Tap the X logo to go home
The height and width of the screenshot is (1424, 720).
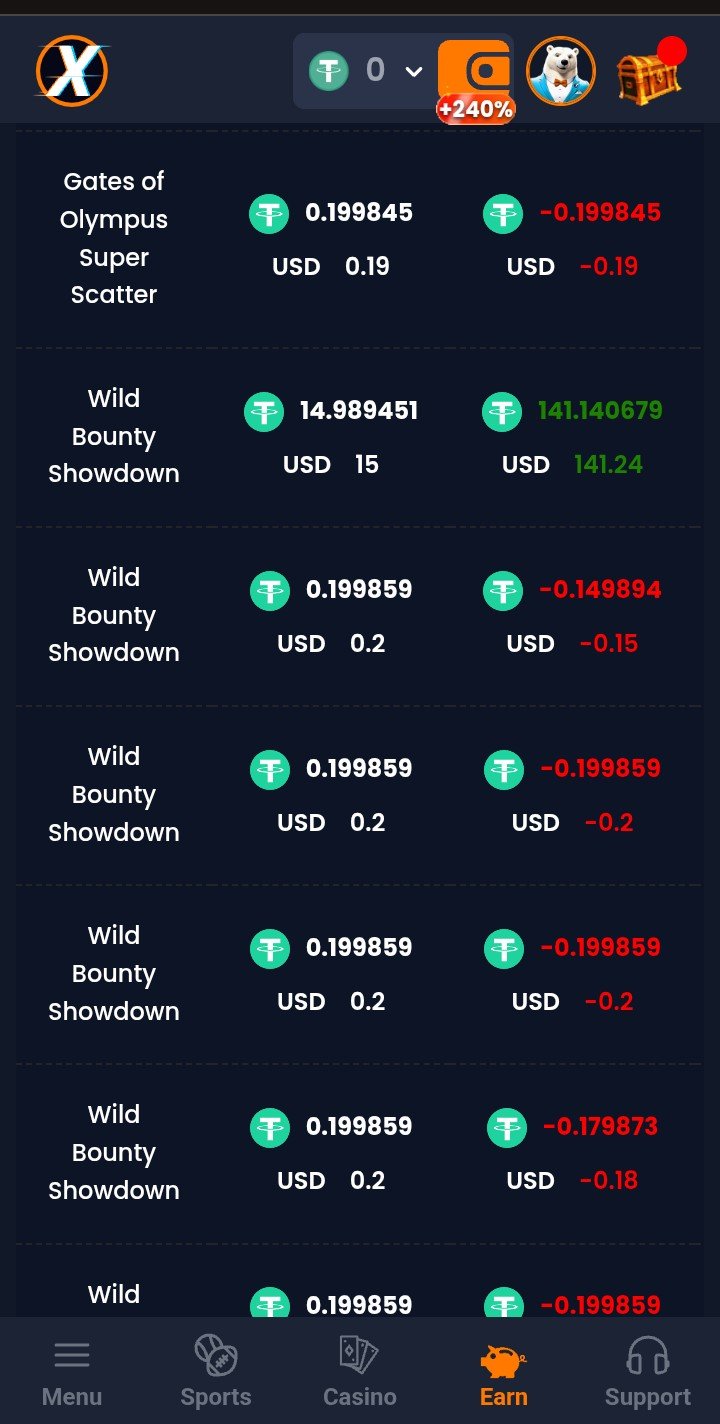pyautogui.click(x=72, y=72)
